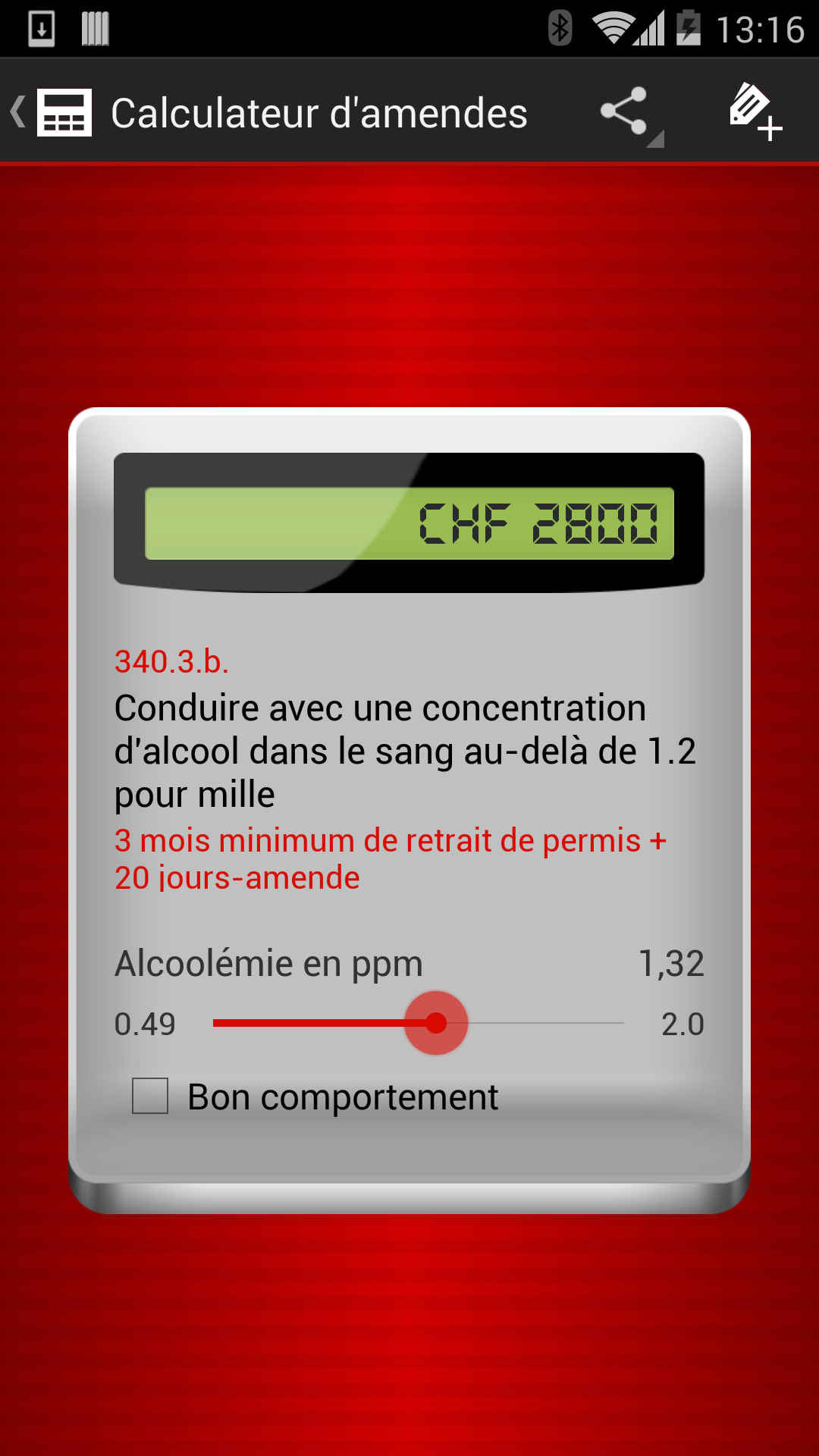Open the pencil-plus add note action

[754, 112]
